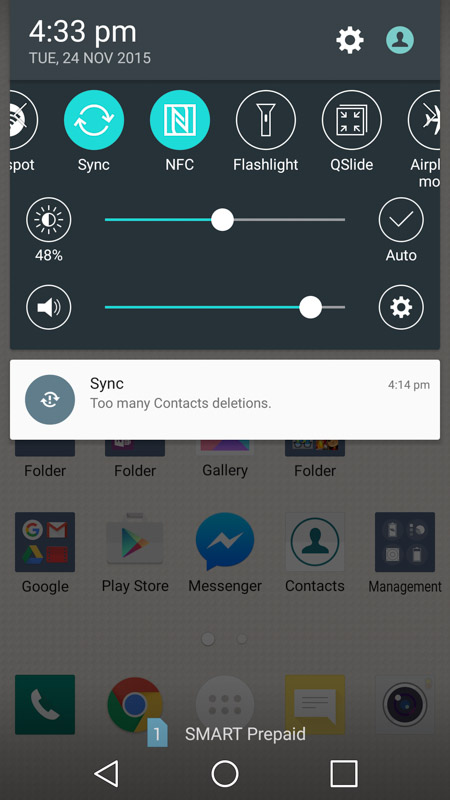
Task: Open sound settings gear beside volume
Action: tap(401, 308)
